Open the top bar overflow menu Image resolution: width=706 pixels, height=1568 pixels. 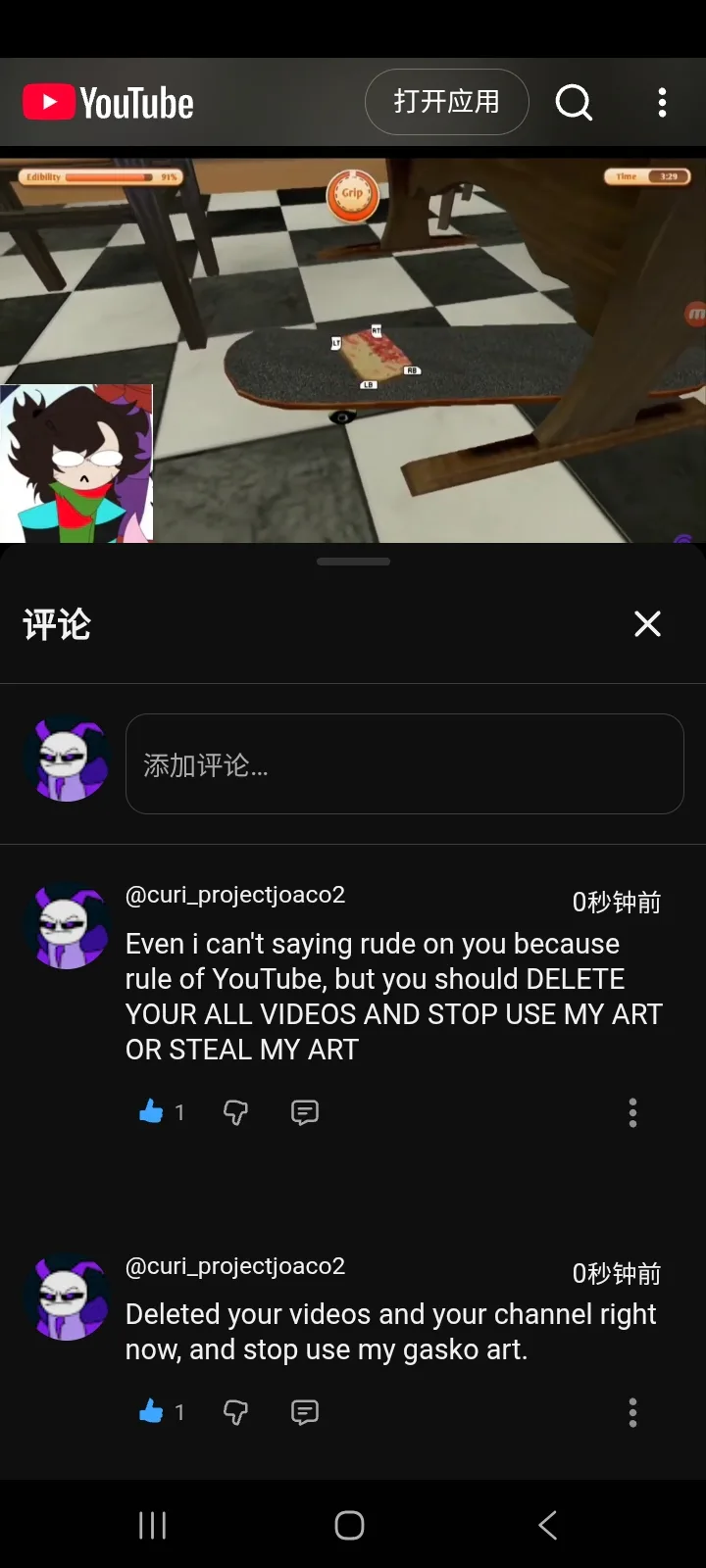point(663,102)
